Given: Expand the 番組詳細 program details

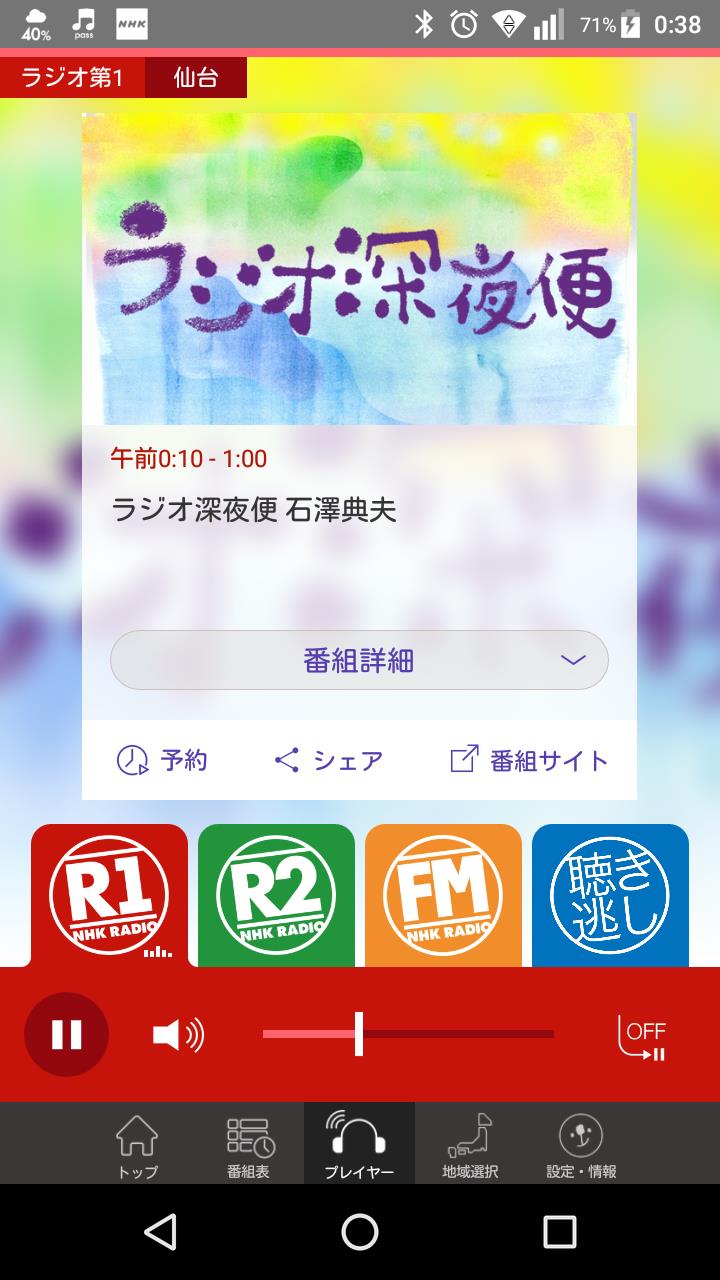Looking at the screenshot, I should 359,660.
